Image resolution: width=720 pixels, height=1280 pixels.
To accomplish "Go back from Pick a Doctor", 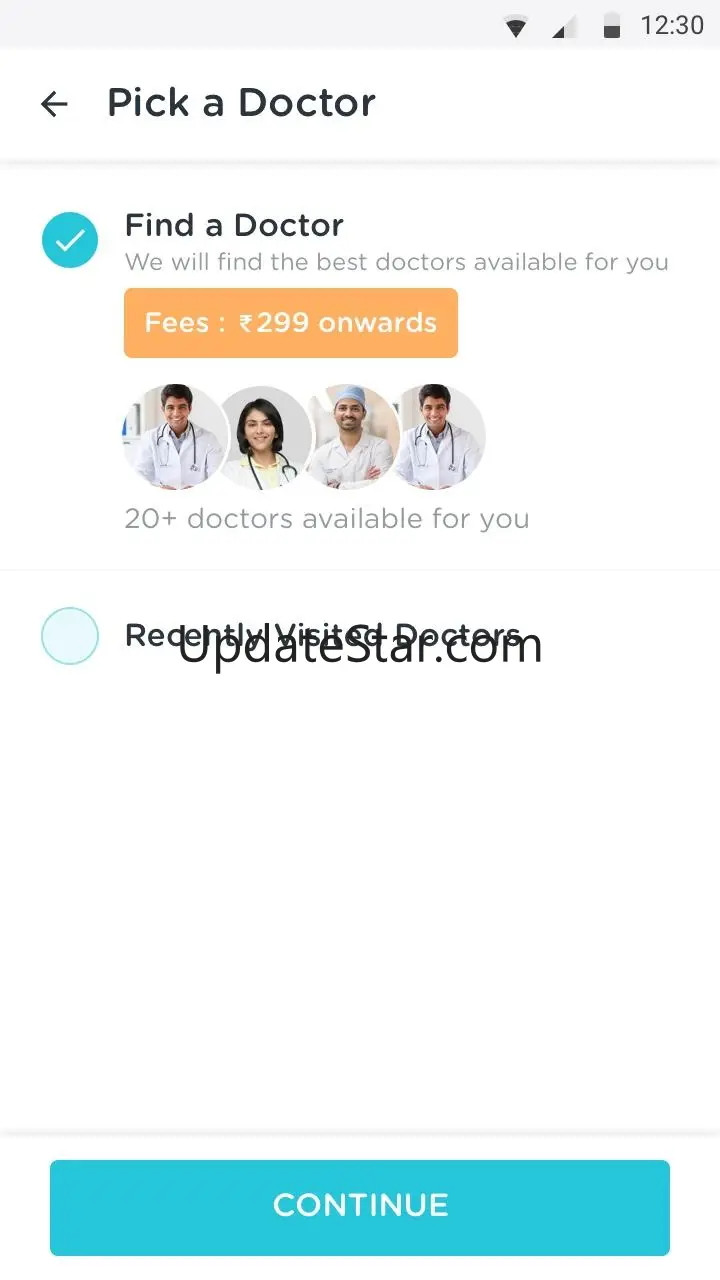I will 54,103.
